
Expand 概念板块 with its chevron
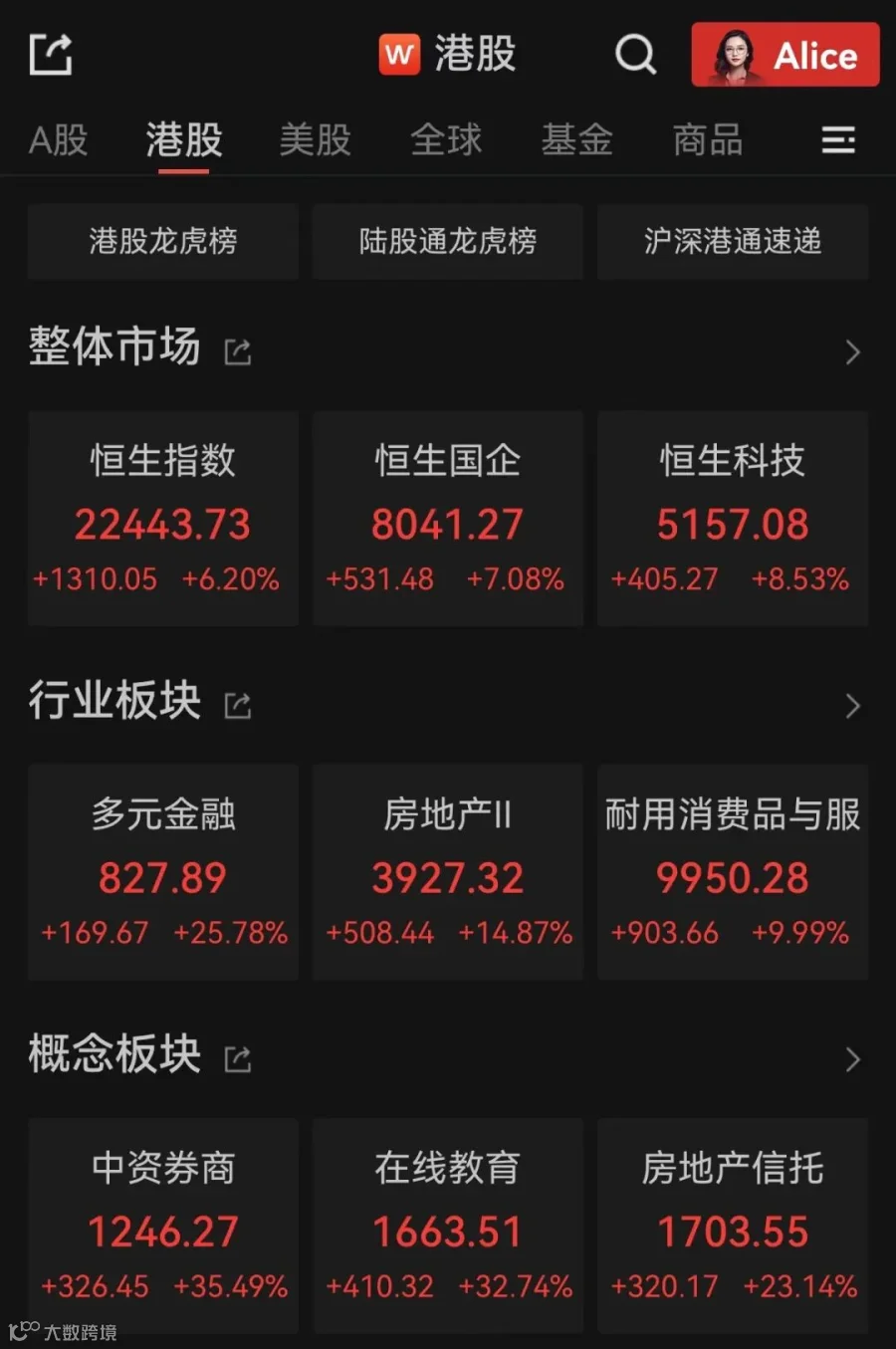(852, 1059)
